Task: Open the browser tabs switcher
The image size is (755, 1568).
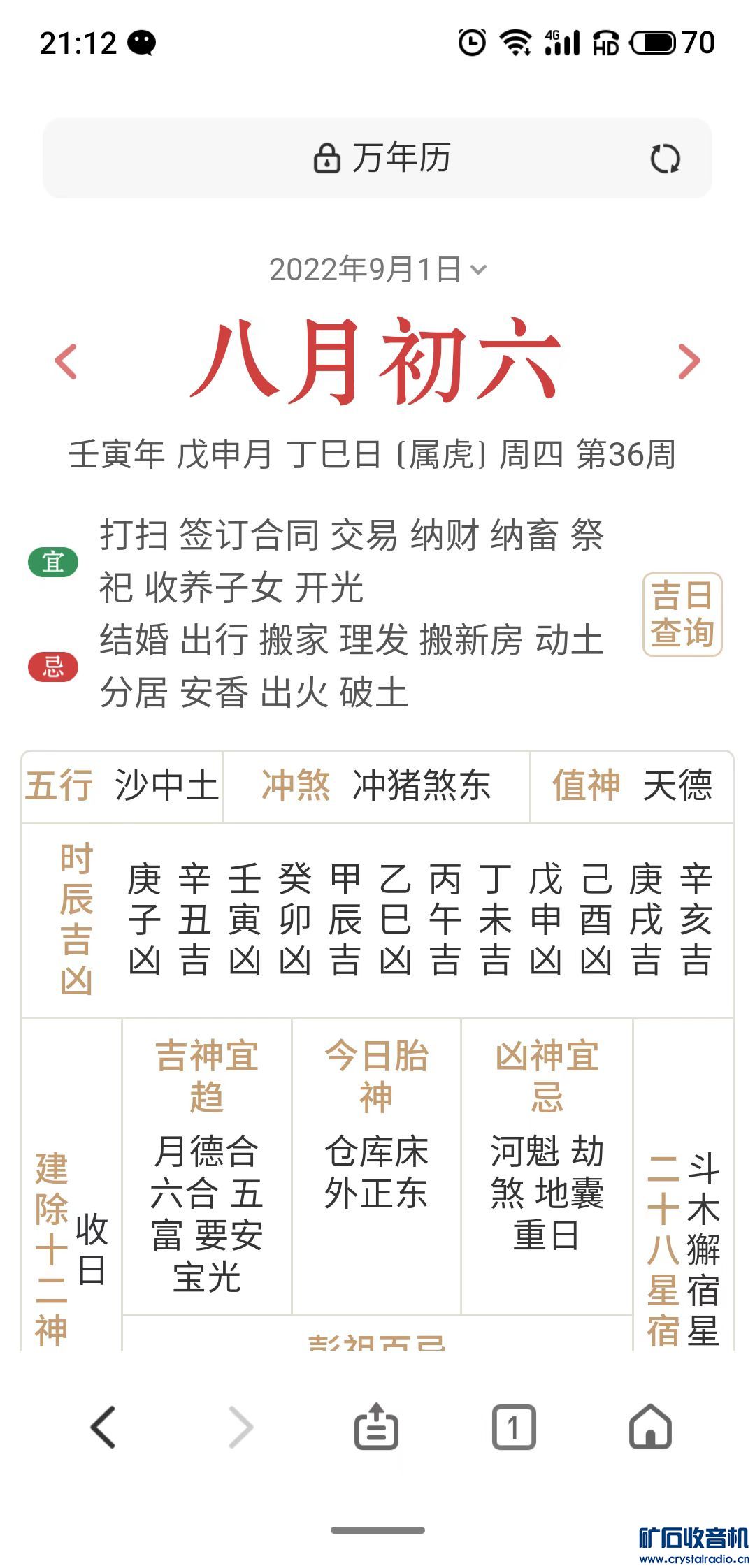Action: [514, 1427]
